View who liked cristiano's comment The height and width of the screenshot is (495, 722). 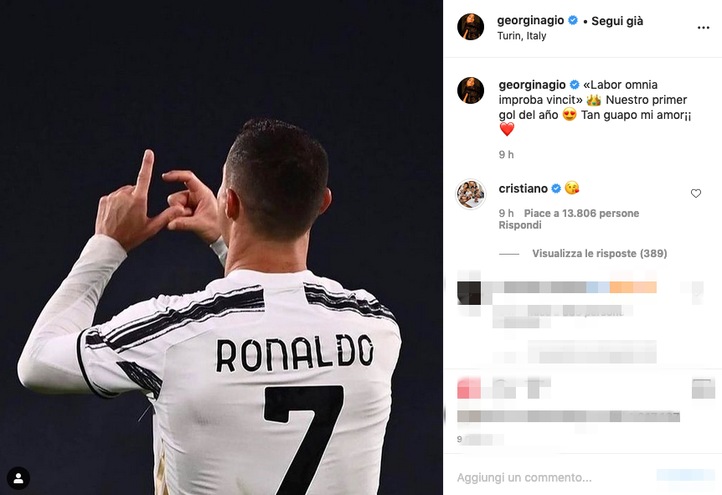[581, 213]
